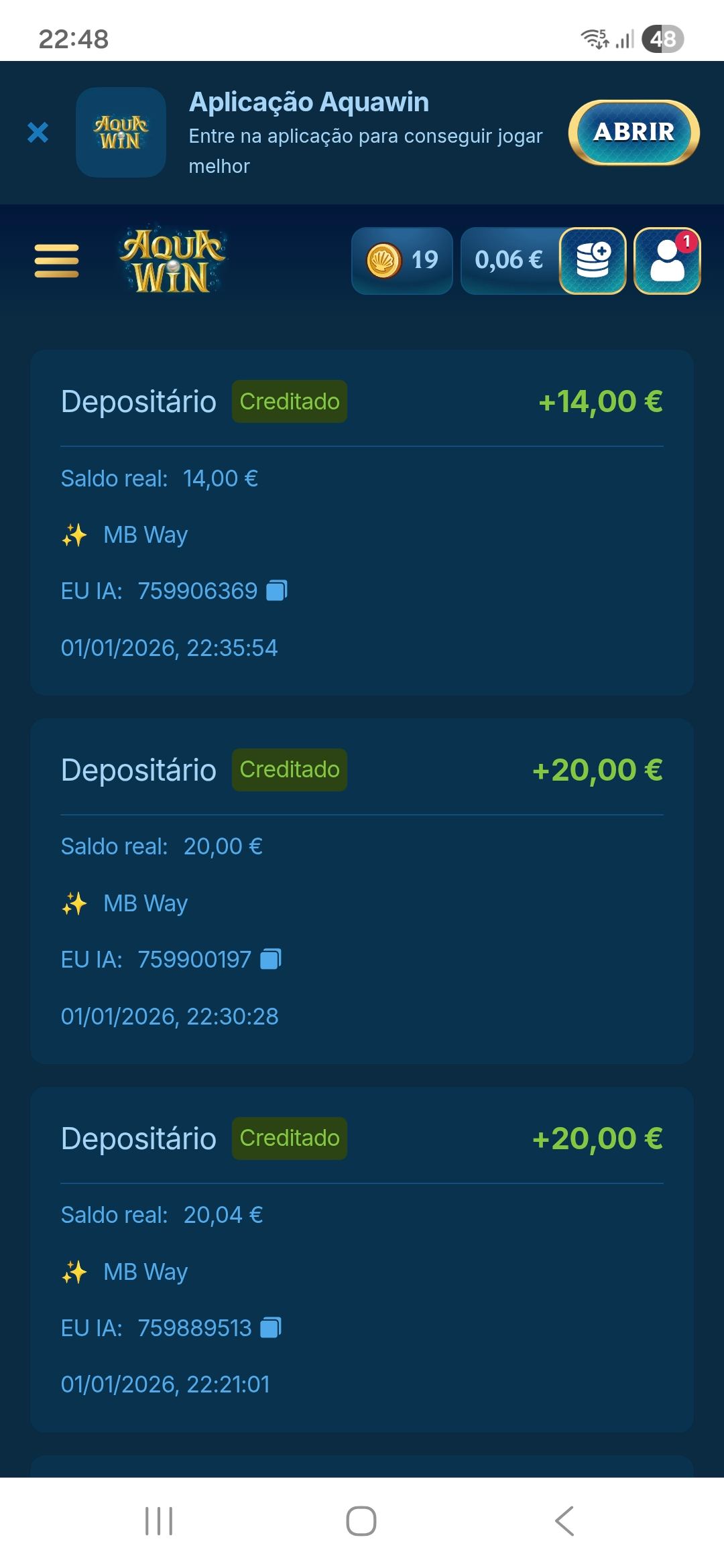The height and width of the screenshot is (1568, 724).
Task: Open the shell coins balance showing 19
Action: tap(402, 260)
